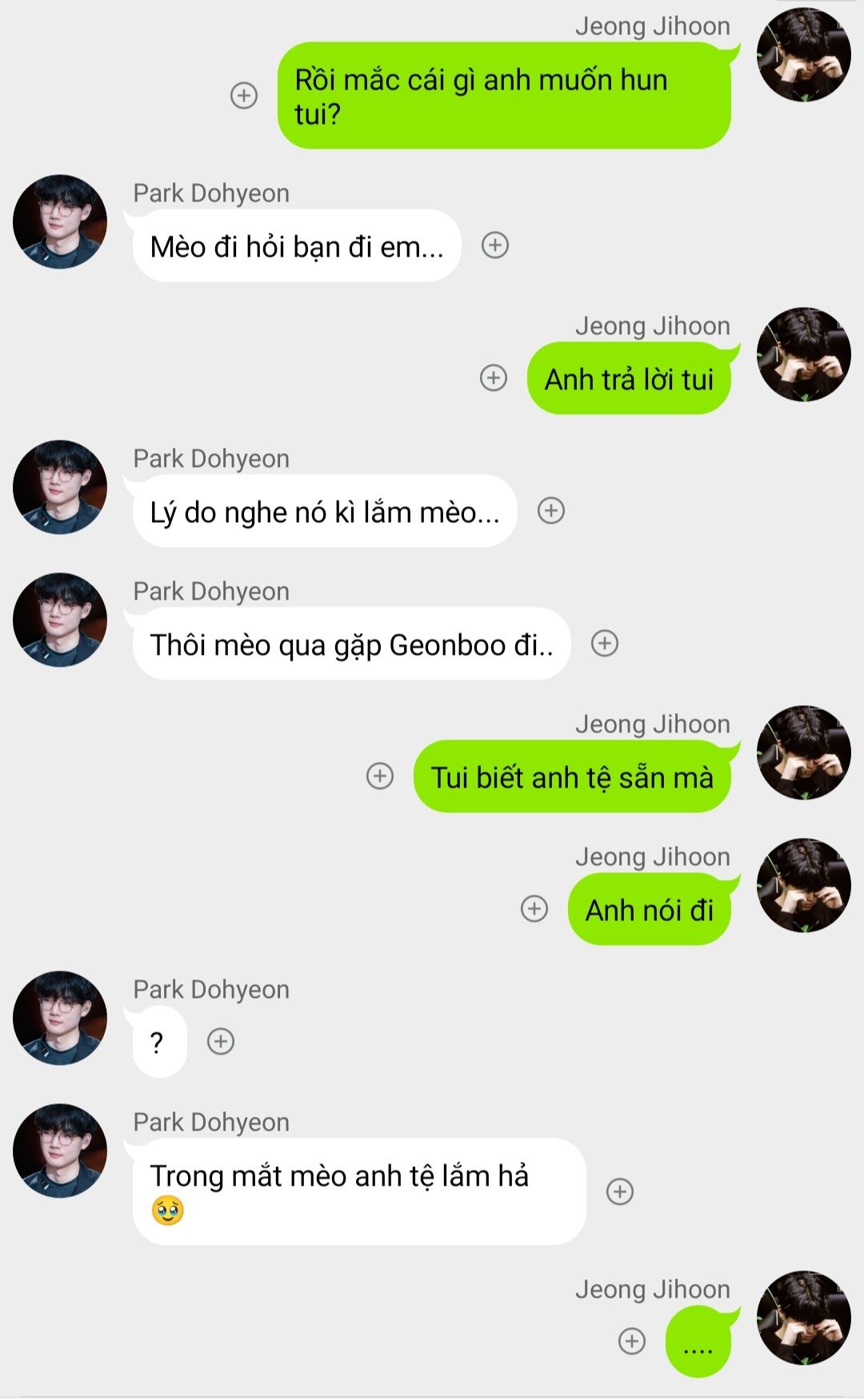Select the message "Thôi mèo qua gặp Geonboo đi.."

point(351,644)
